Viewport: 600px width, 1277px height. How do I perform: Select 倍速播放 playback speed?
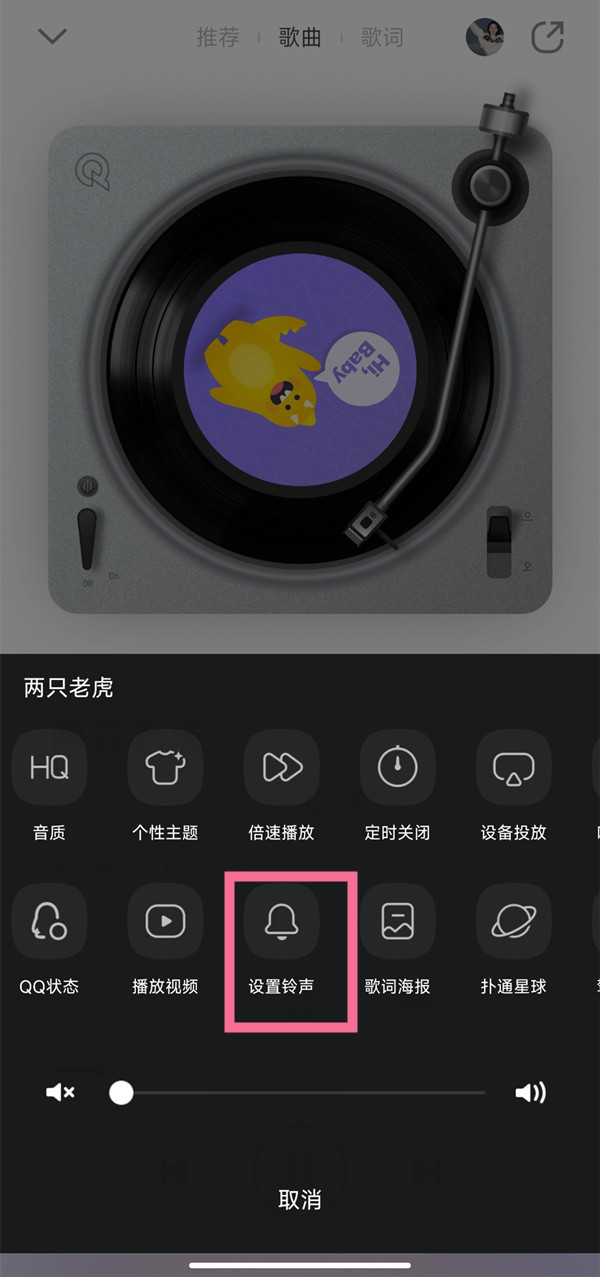[x=281, y=768]
